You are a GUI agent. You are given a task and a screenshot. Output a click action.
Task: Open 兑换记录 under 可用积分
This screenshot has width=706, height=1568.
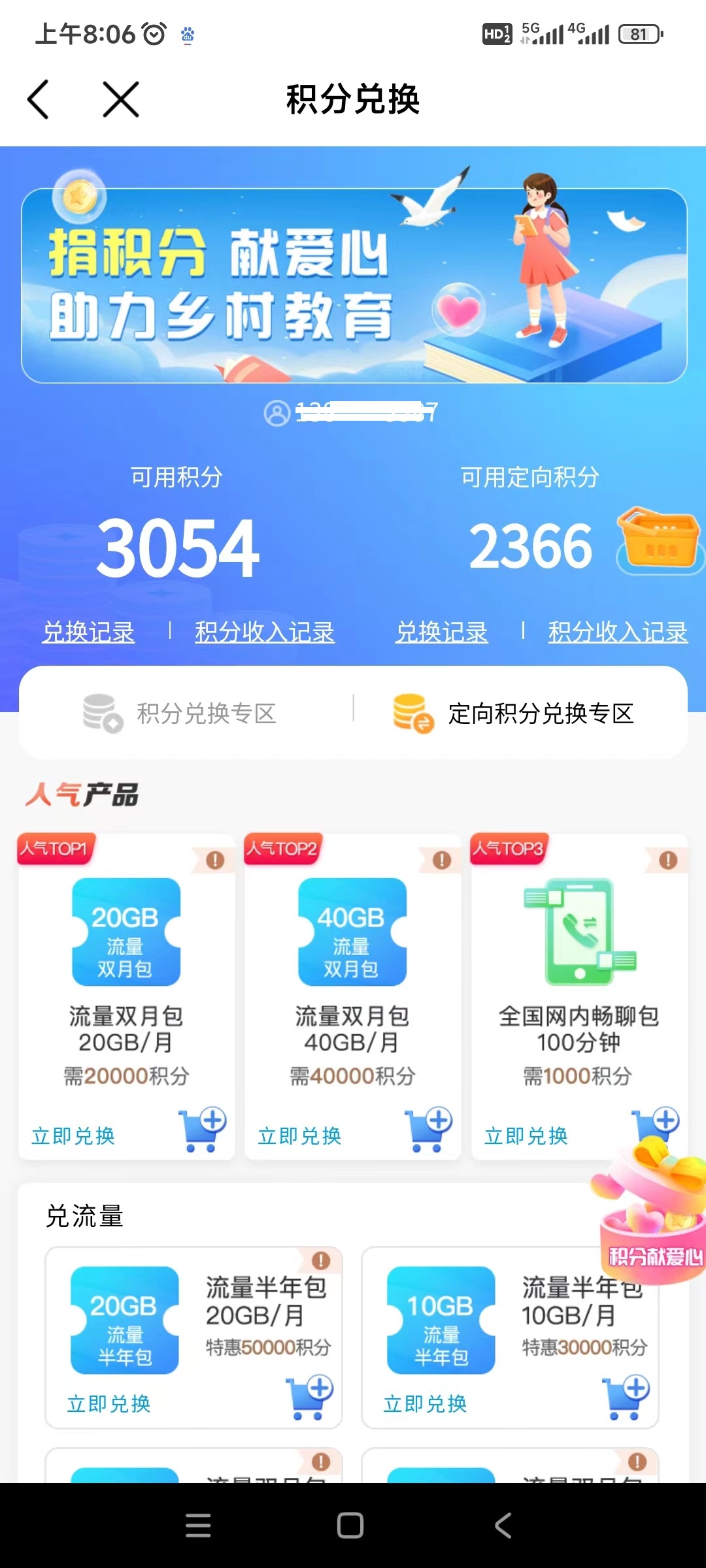[88, 632]
